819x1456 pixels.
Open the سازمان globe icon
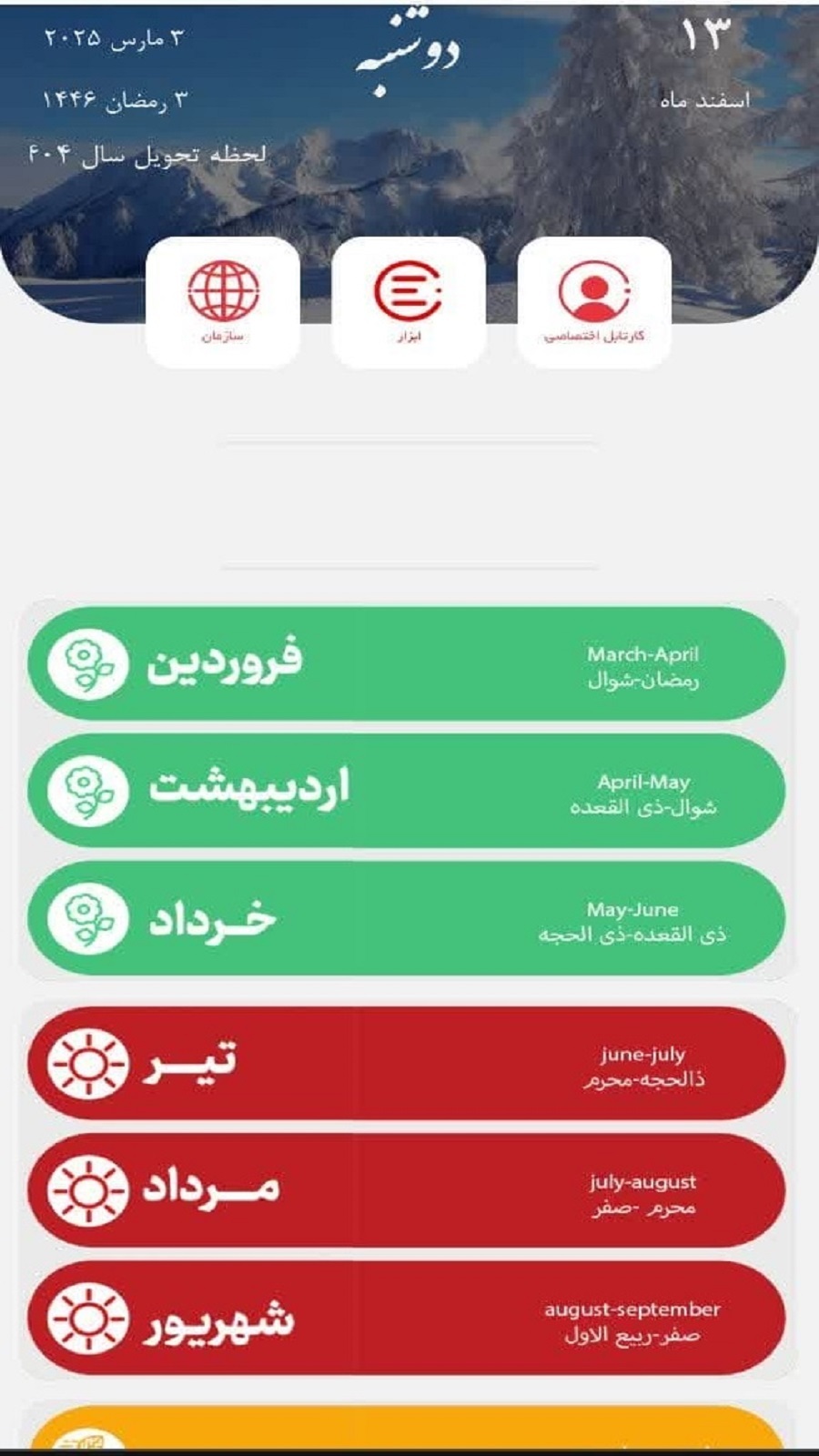pos(224,289)
